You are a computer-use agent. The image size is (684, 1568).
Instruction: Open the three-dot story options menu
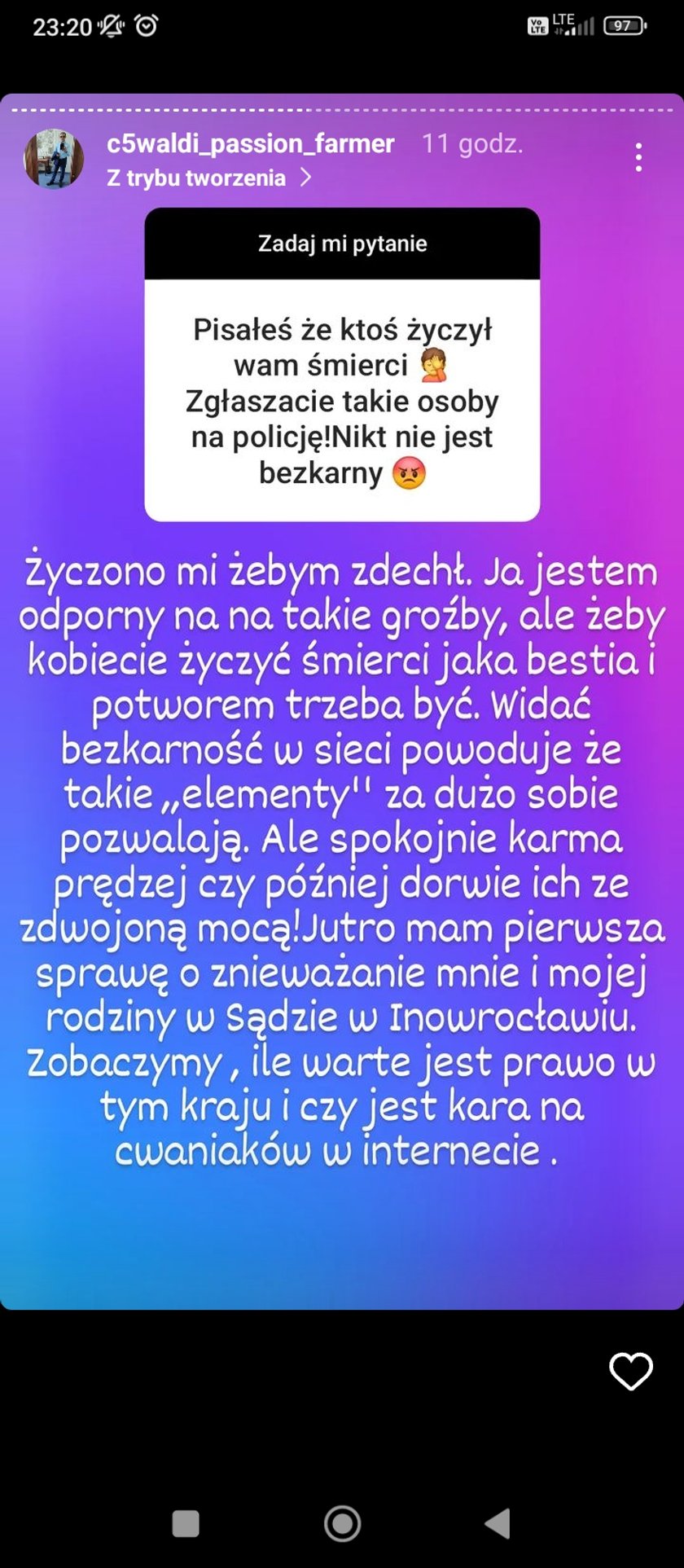pos(638,157)
